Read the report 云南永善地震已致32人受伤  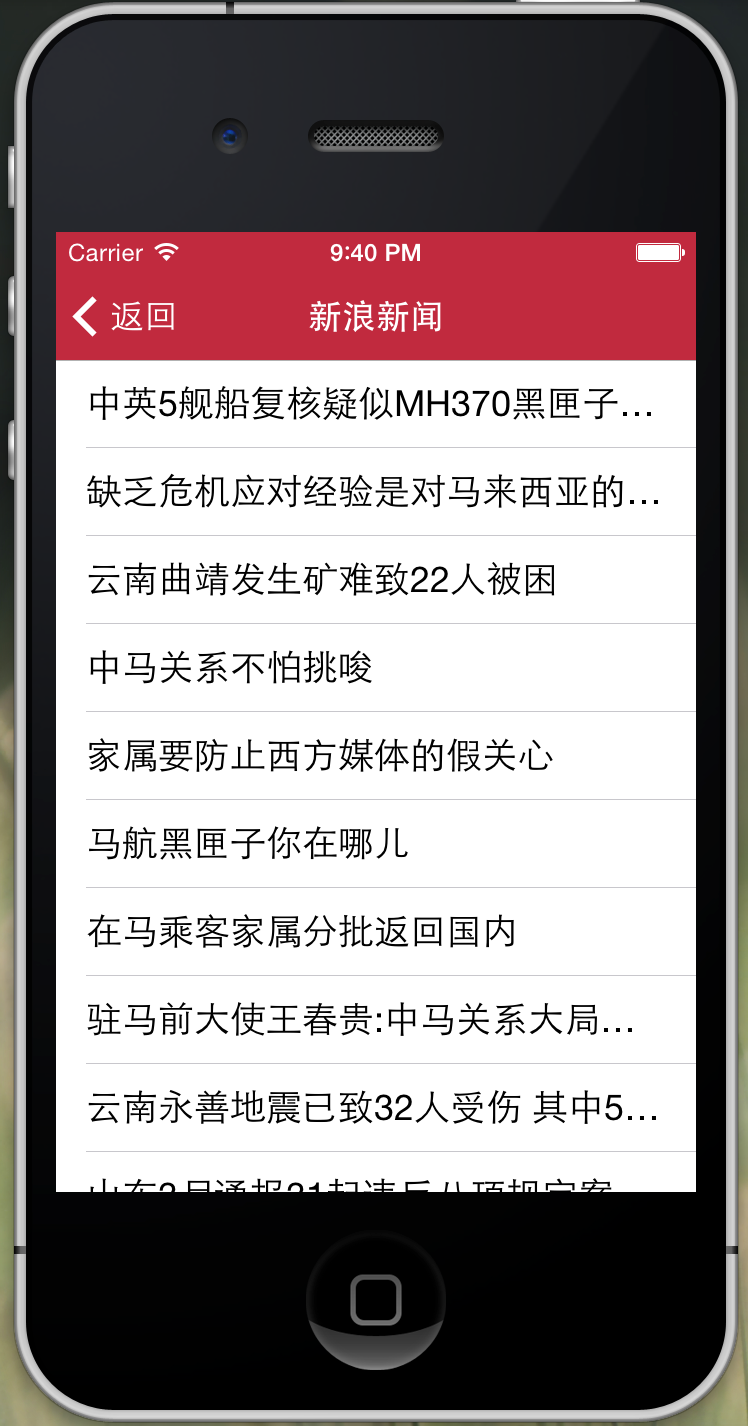376,1108
